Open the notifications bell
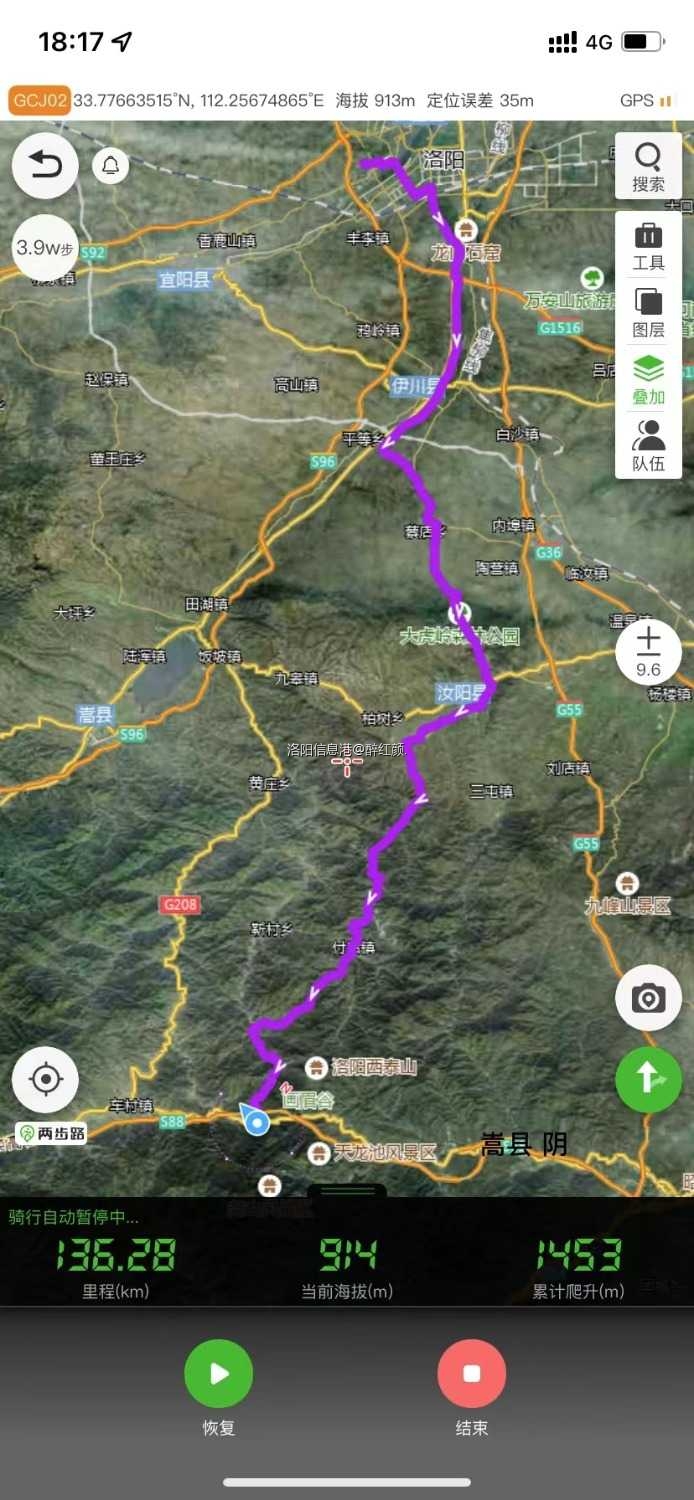Screen dimensions: 694x1500 (x=110, y=165)
